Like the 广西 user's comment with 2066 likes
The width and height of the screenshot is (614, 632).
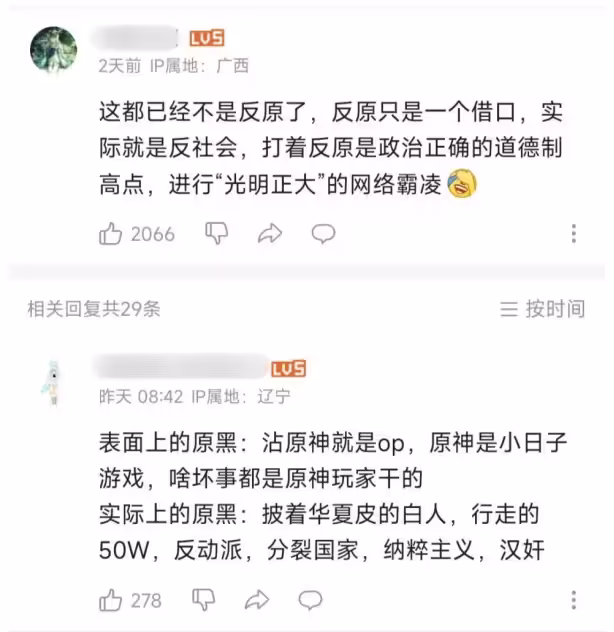pyautogui.click(x=111, y=234)
